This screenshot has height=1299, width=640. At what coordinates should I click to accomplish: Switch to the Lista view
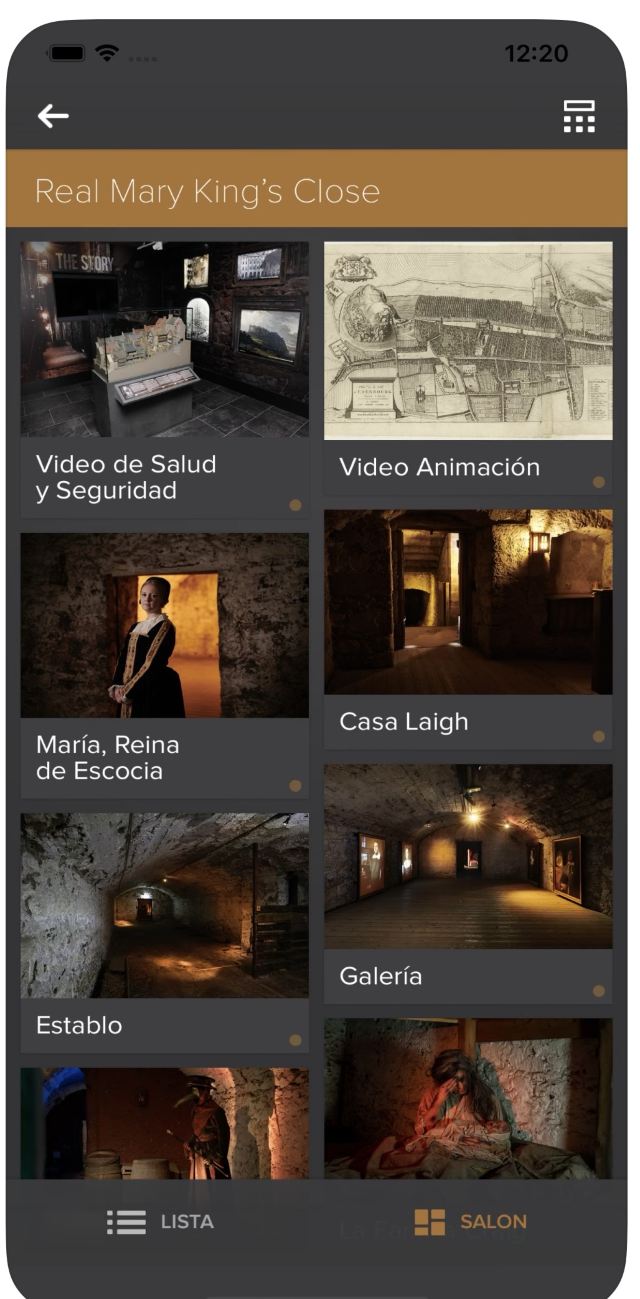click(x=161, y=1222)
